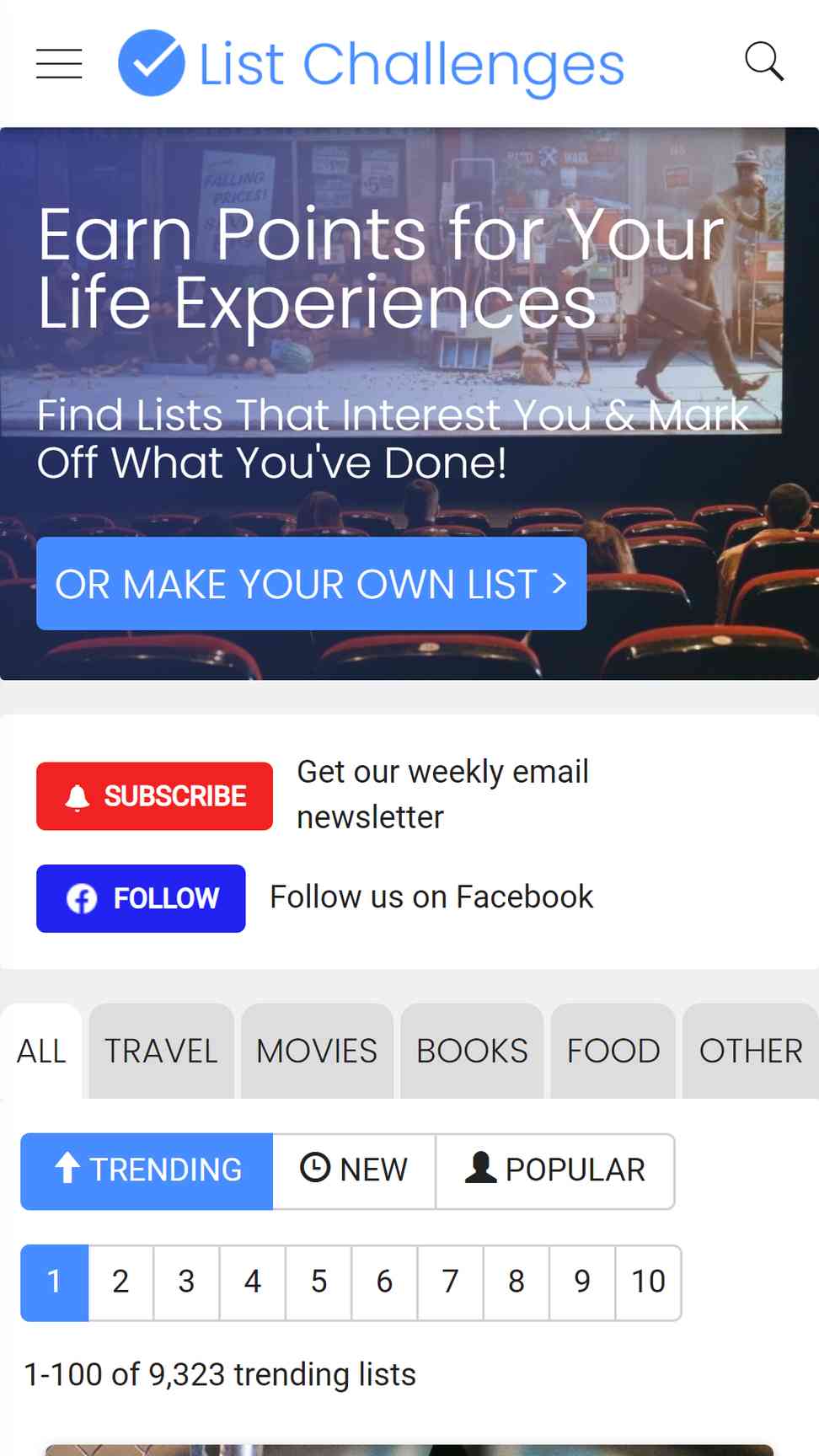Viewport: 819px width, 1456px height.
Task: Go to page 10 of trending lists
Action: (x=648, y=1282)
